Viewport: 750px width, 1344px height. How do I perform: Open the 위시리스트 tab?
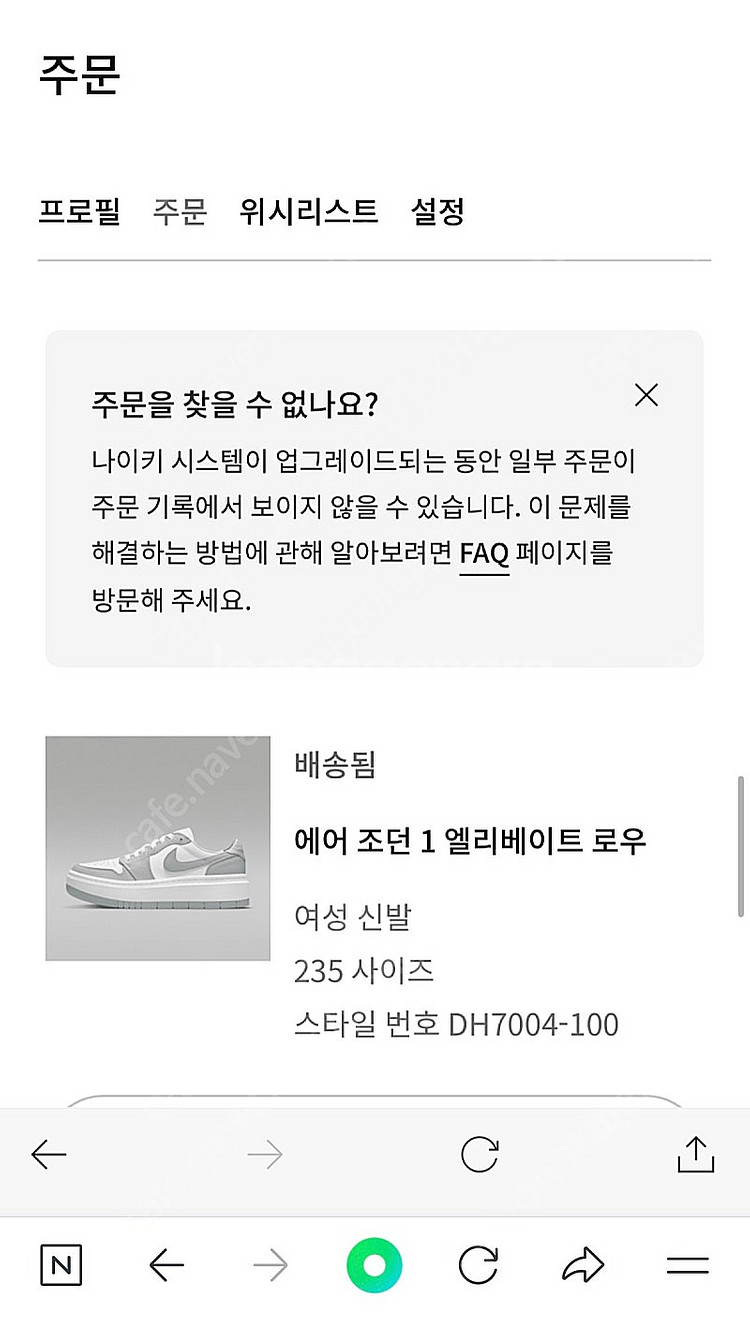[x=309, y=212]
